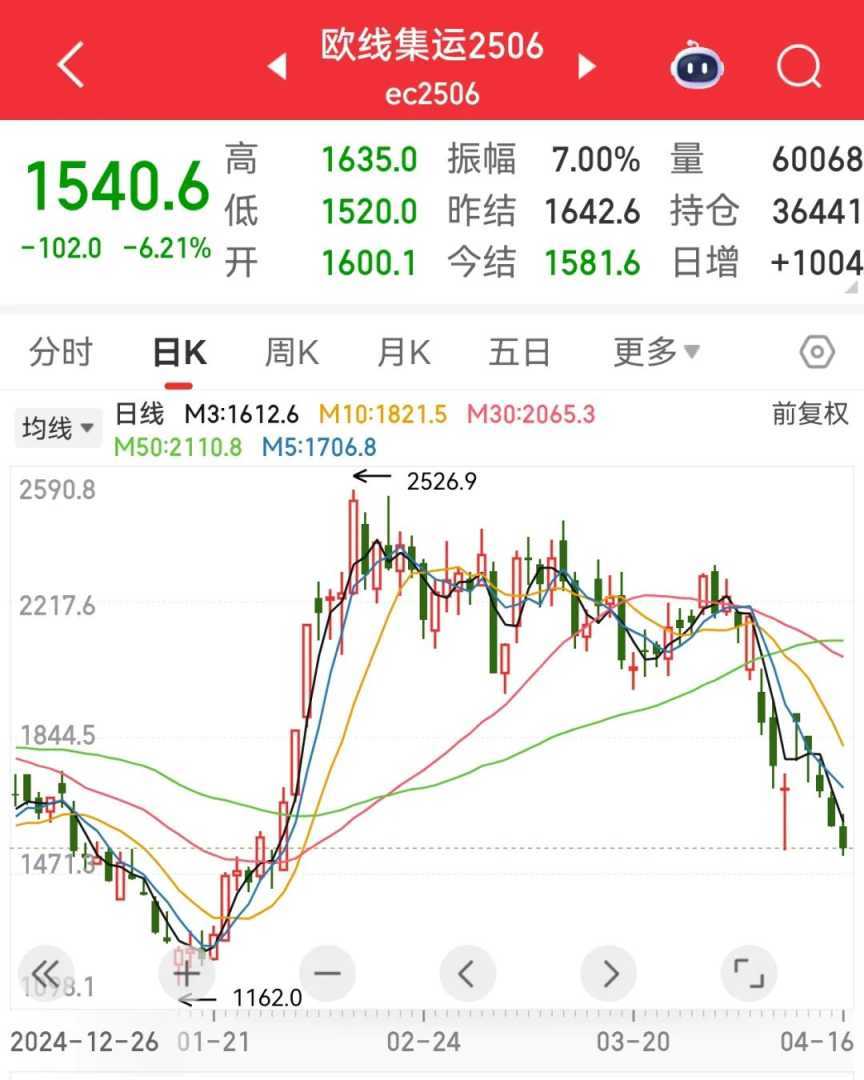This screenshot has width=864, height=1080.
Task: Open the robot assistant icon
Action: point(697,66)
